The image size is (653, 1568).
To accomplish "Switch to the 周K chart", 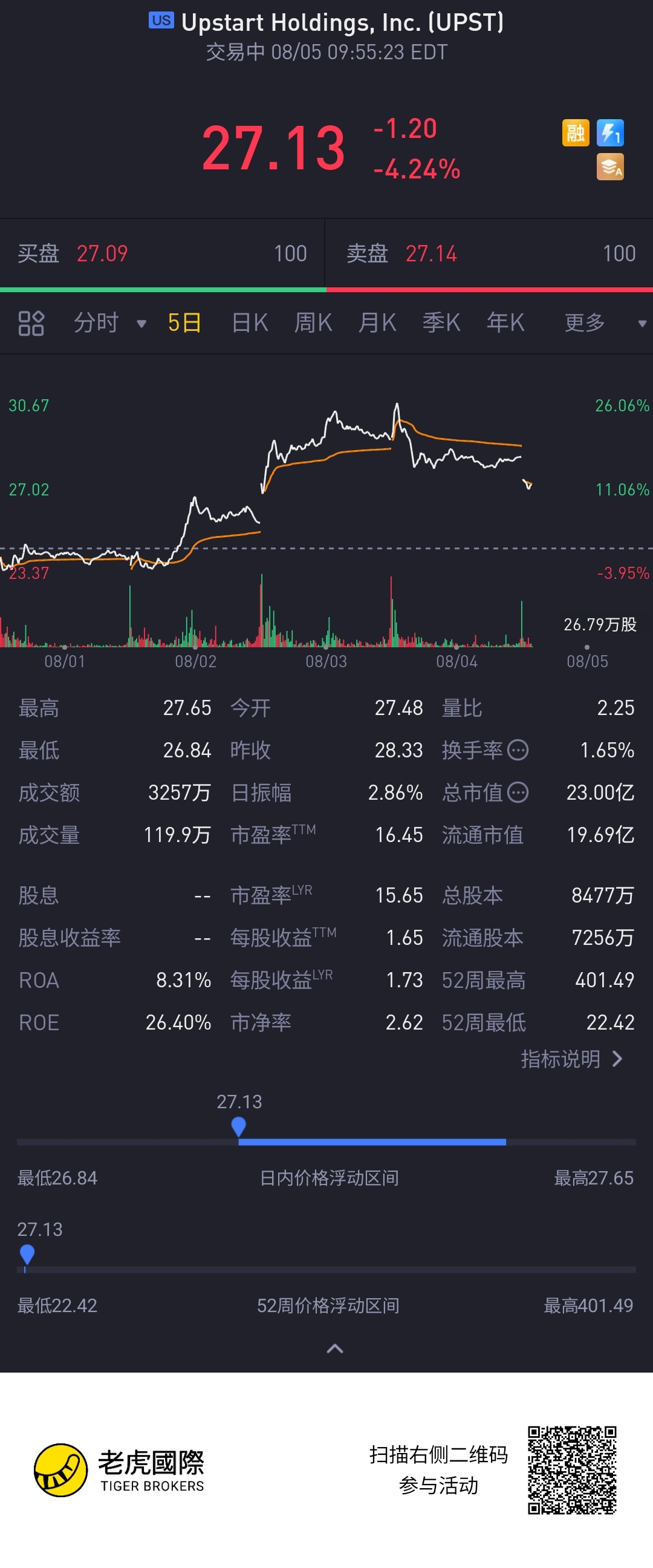I will [x=313, y=323].
